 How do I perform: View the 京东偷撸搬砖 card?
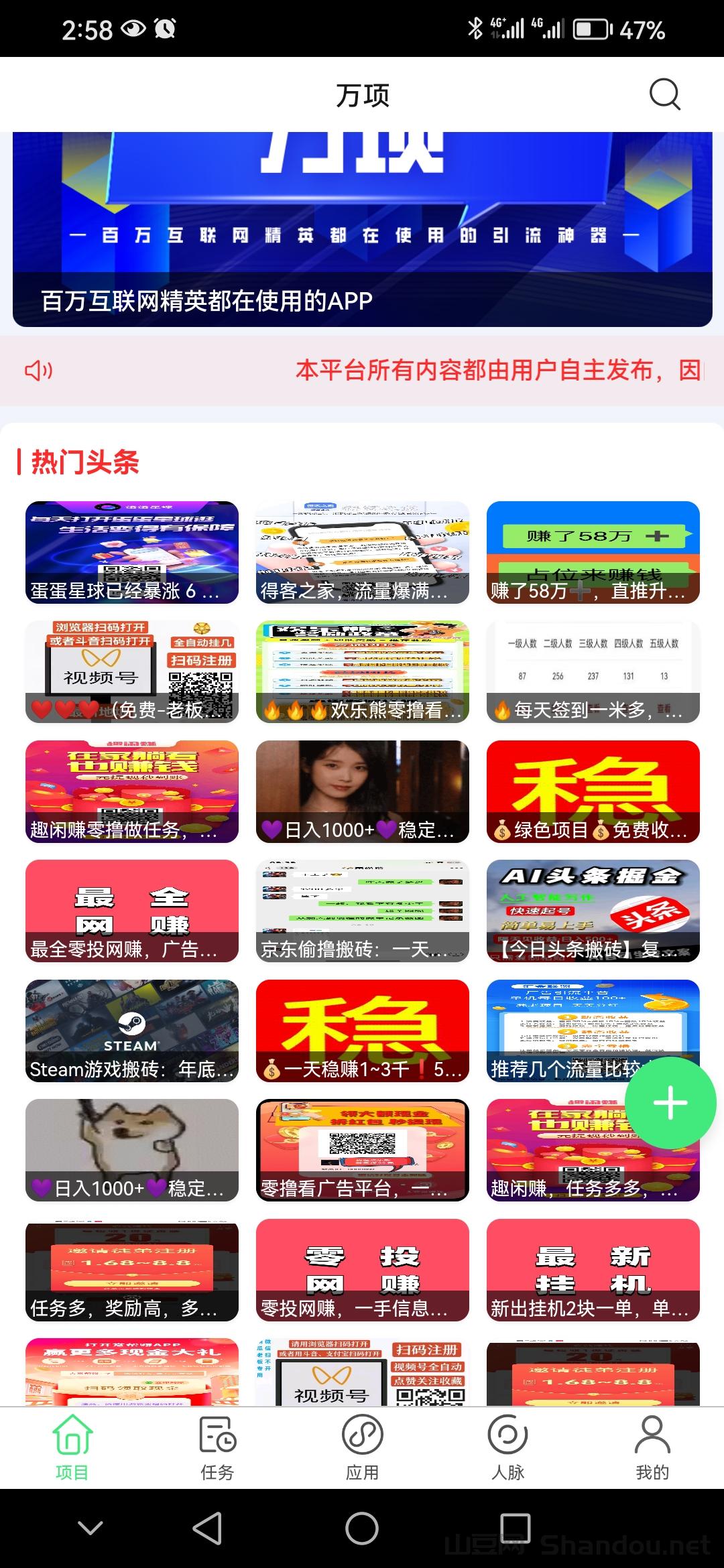coord(362,911)
